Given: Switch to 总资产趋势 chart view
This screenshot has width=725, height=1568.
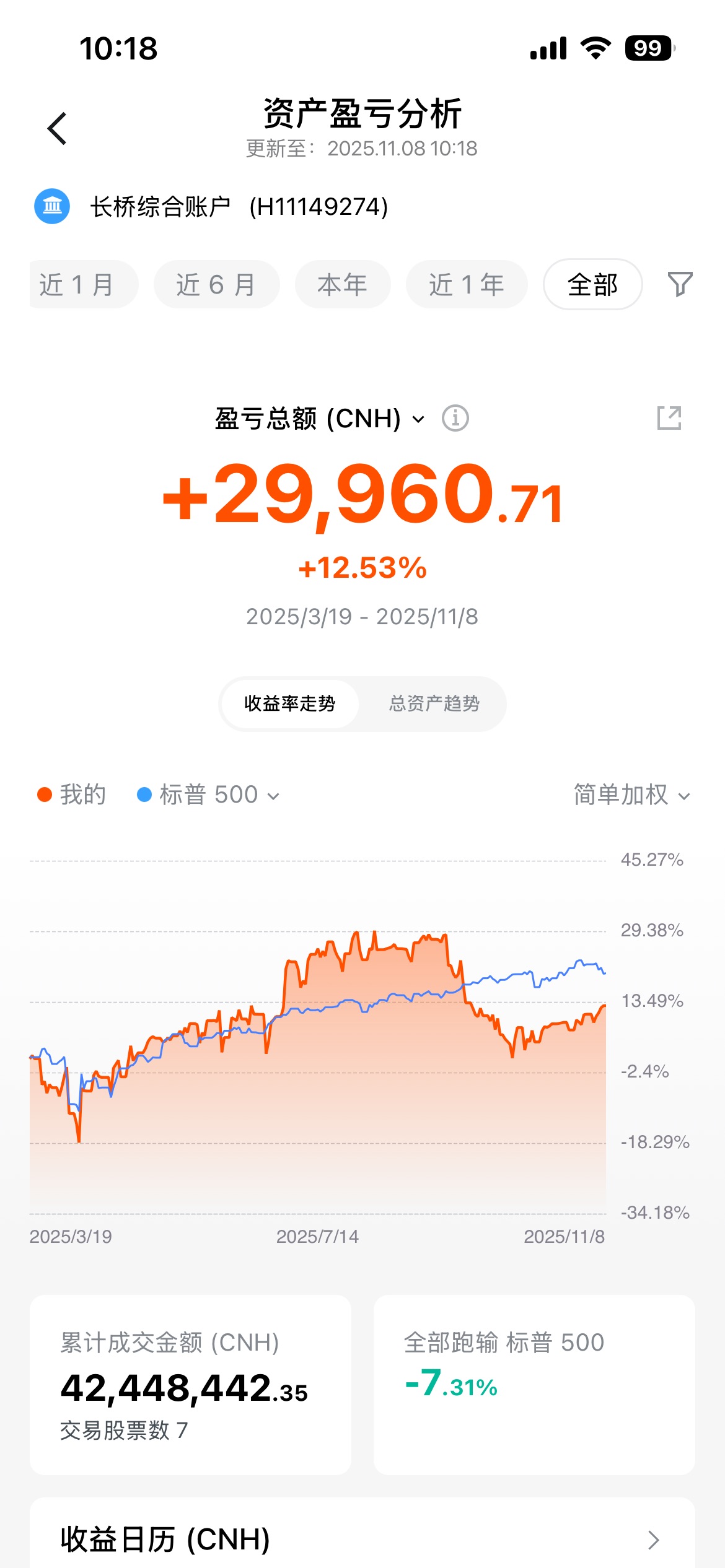Looking at the screenshot, I should tap(434, 703).
